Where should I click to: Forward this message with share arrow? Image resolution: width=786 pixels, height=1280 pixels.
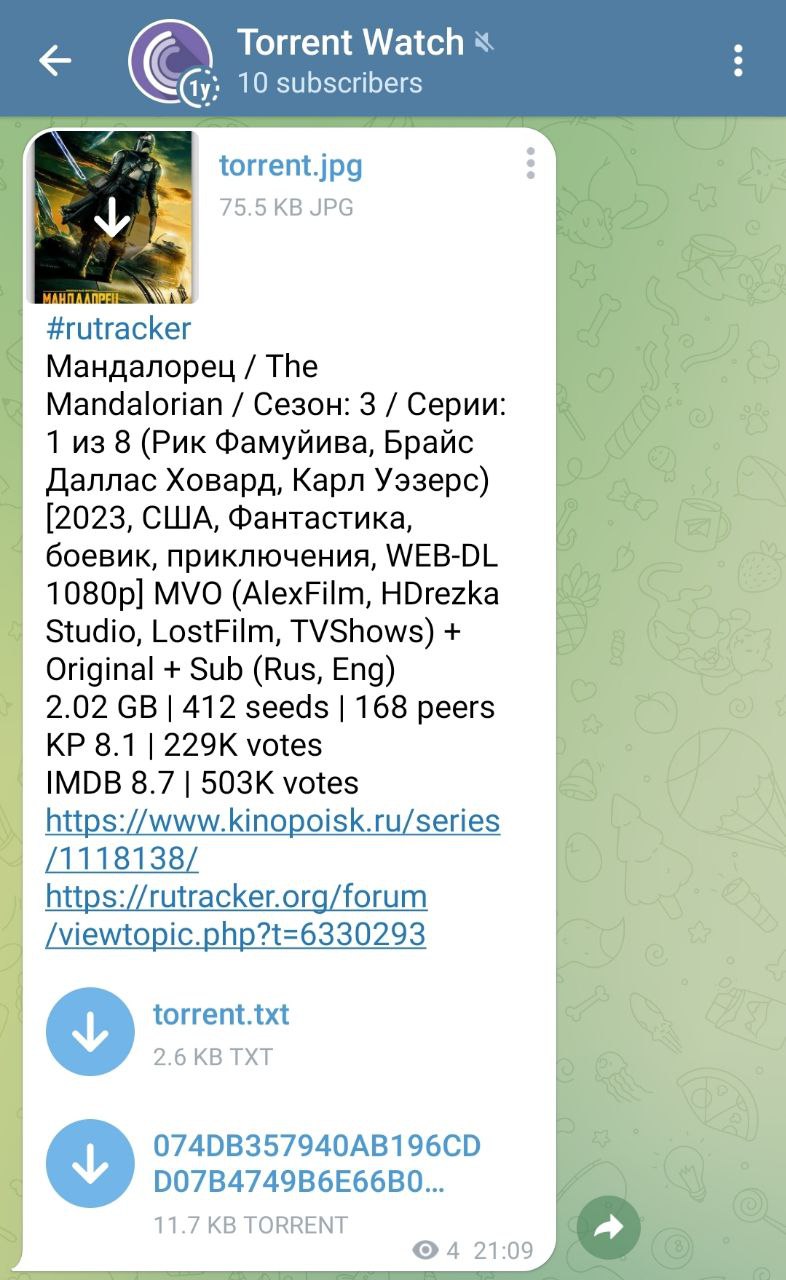pos(608,1228)
